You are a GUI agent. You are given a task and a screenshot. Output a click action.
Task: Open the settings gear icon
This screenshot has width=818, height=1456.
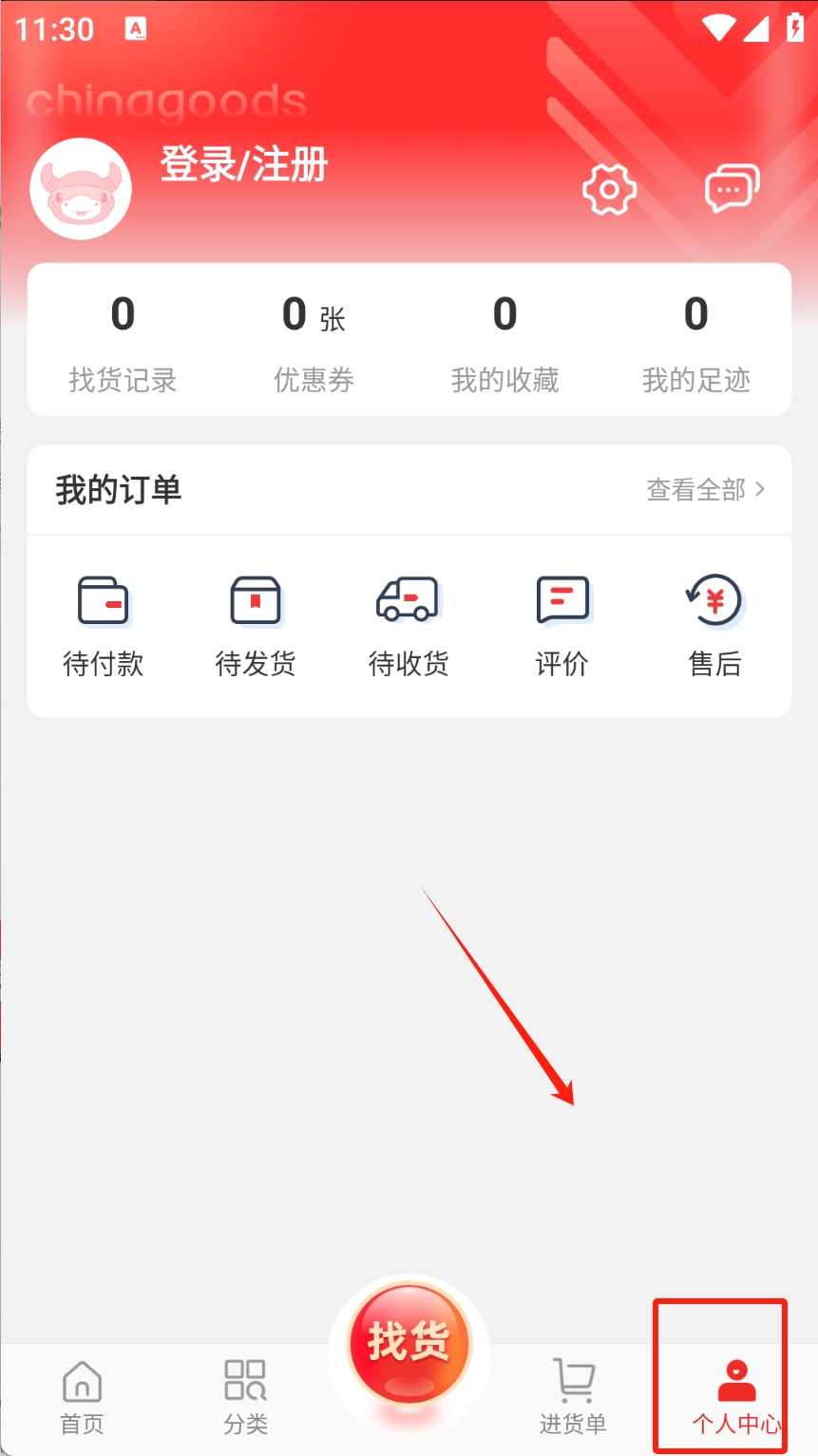[x=608, y=189]
